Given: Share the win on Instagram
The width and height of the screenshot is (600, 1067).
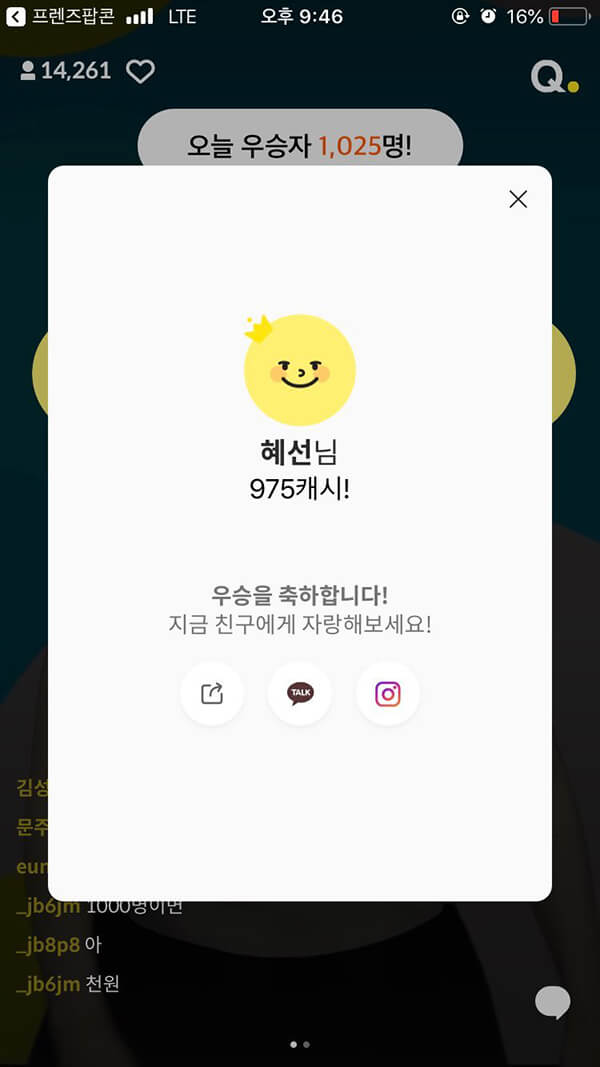Looking at the screenshot, I should (x=388, y=693).
